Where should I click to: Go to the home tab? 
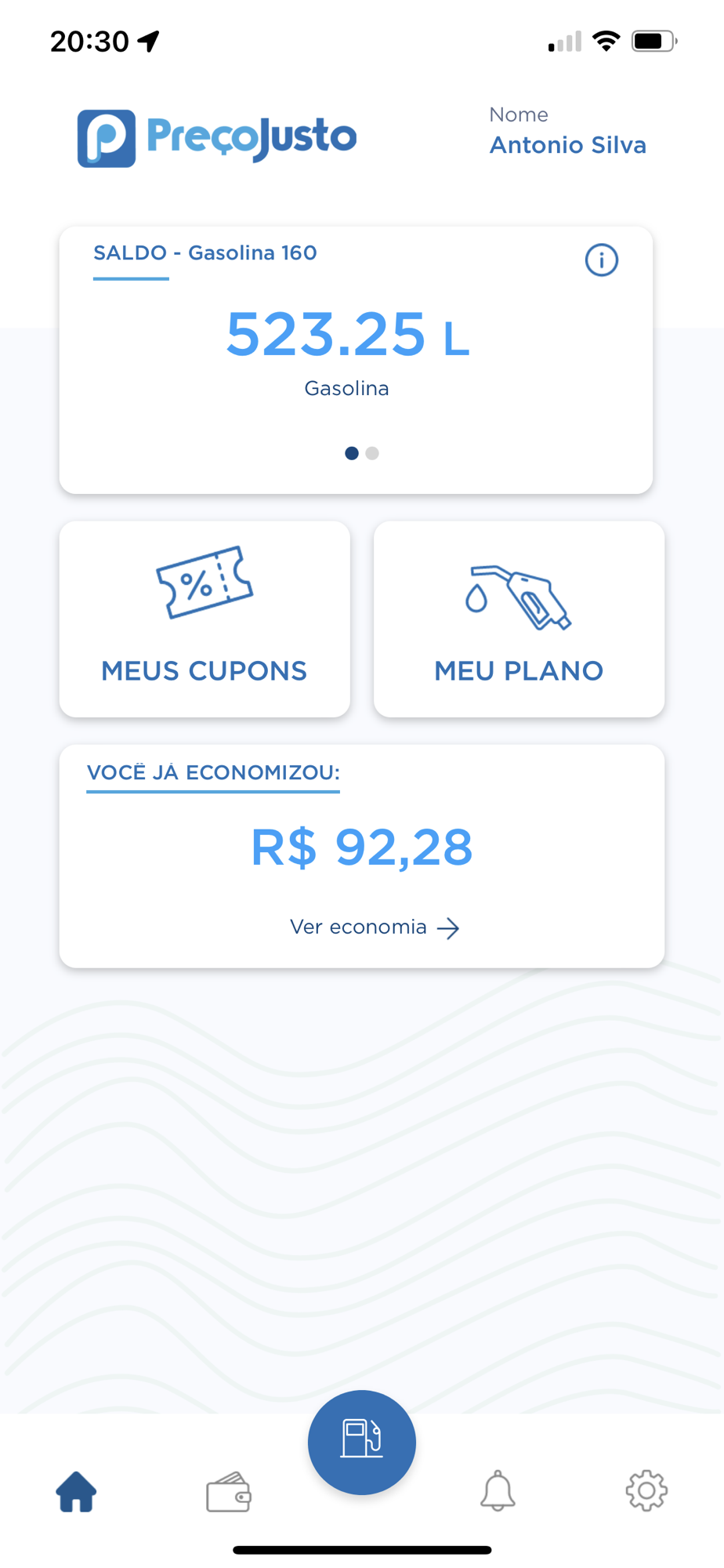tap(76, 1491)
